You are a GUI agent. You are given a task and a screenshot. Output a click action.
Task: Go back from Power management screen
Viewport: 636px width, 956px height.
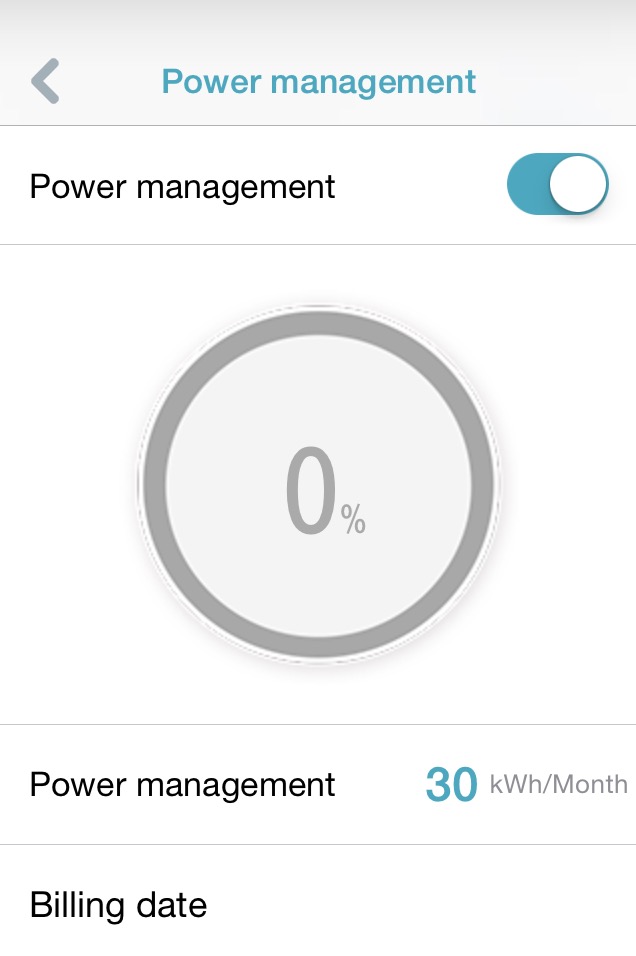(46, 81)
